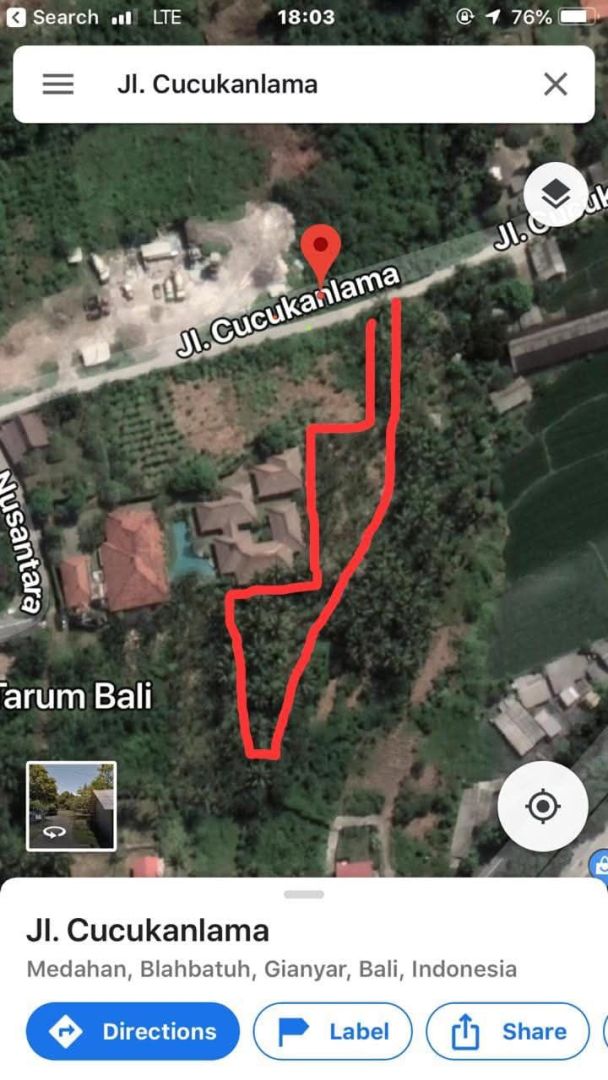This screenshot has width=608, height=1080.
Task: Open the hamburger menu
Action: click(x=58, y=84)
